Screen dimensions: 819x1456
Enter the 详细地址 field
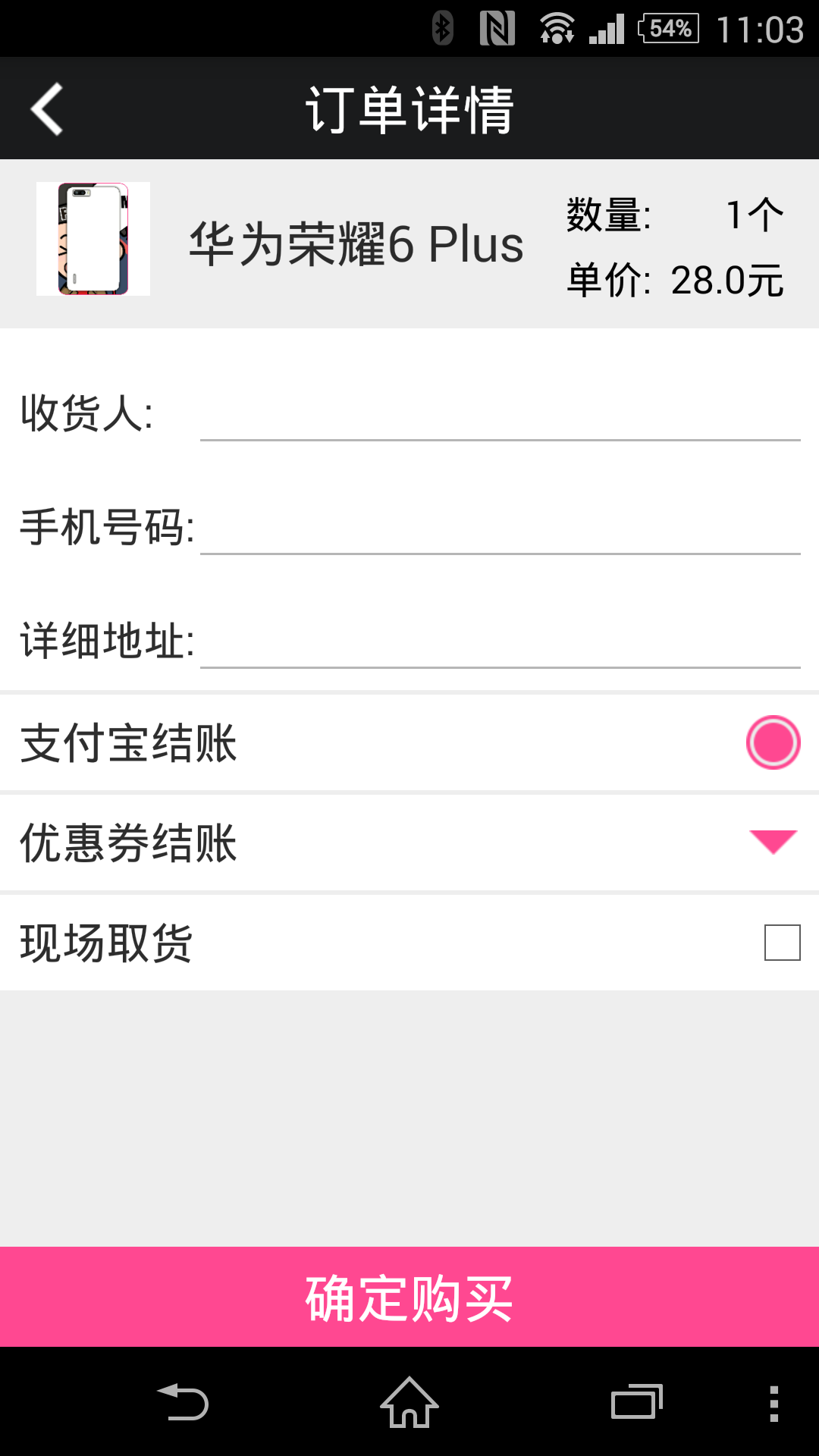[x=500, y=643]
